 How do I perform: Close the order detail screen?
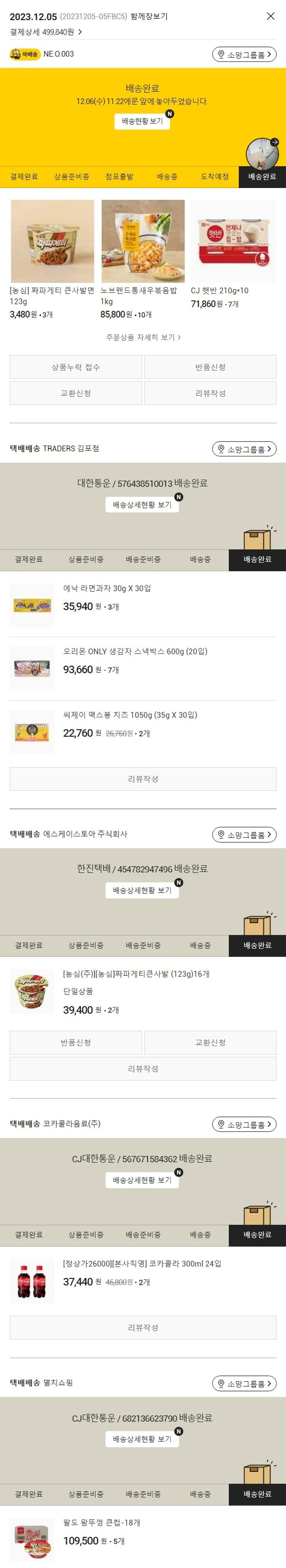point(270,16)
